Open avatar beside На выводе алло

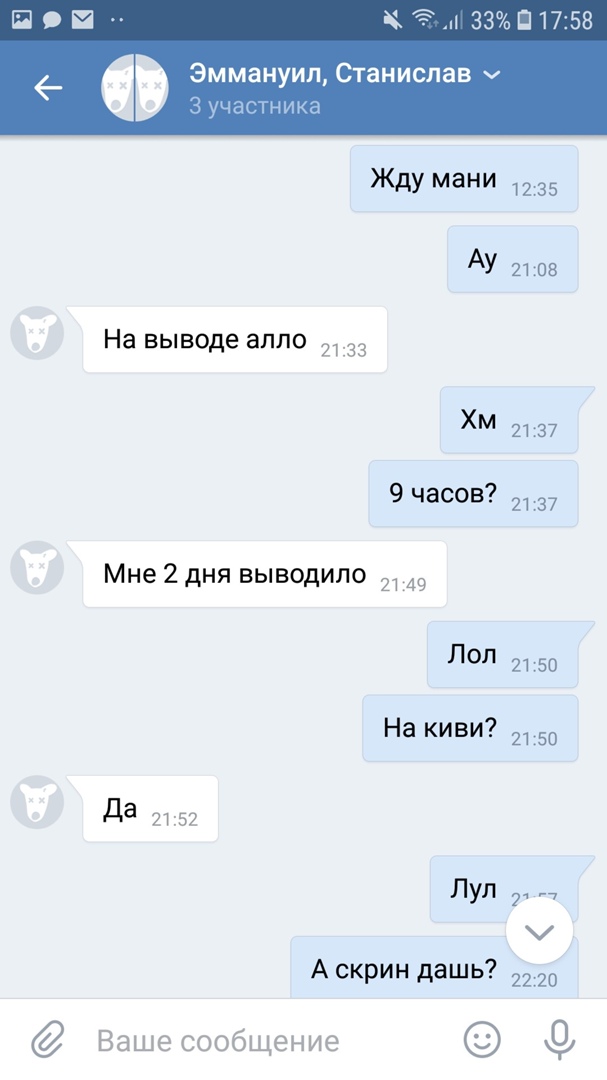pyautogui.click(x=37, y=333)
